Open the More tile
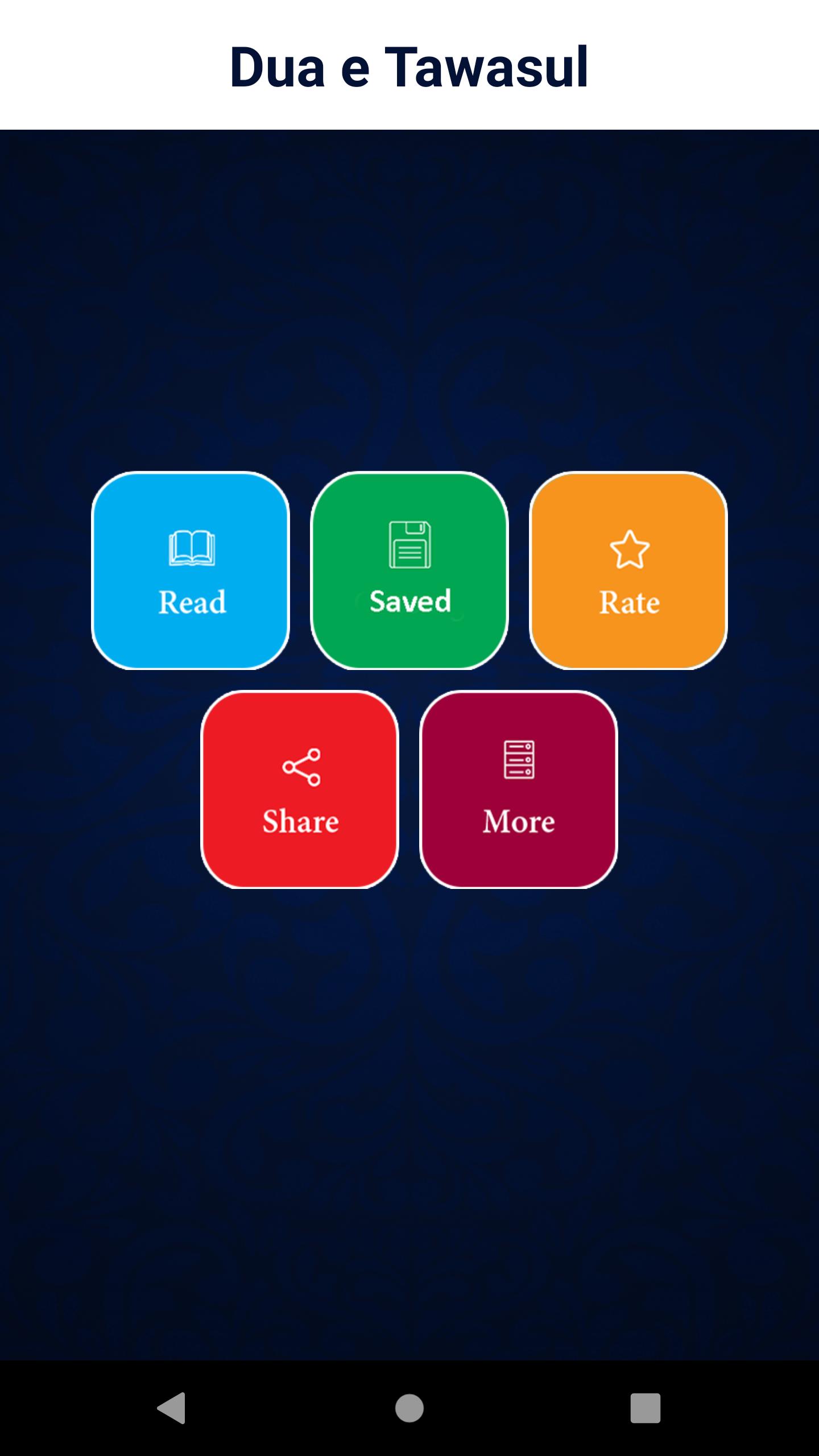 point(519,789)
